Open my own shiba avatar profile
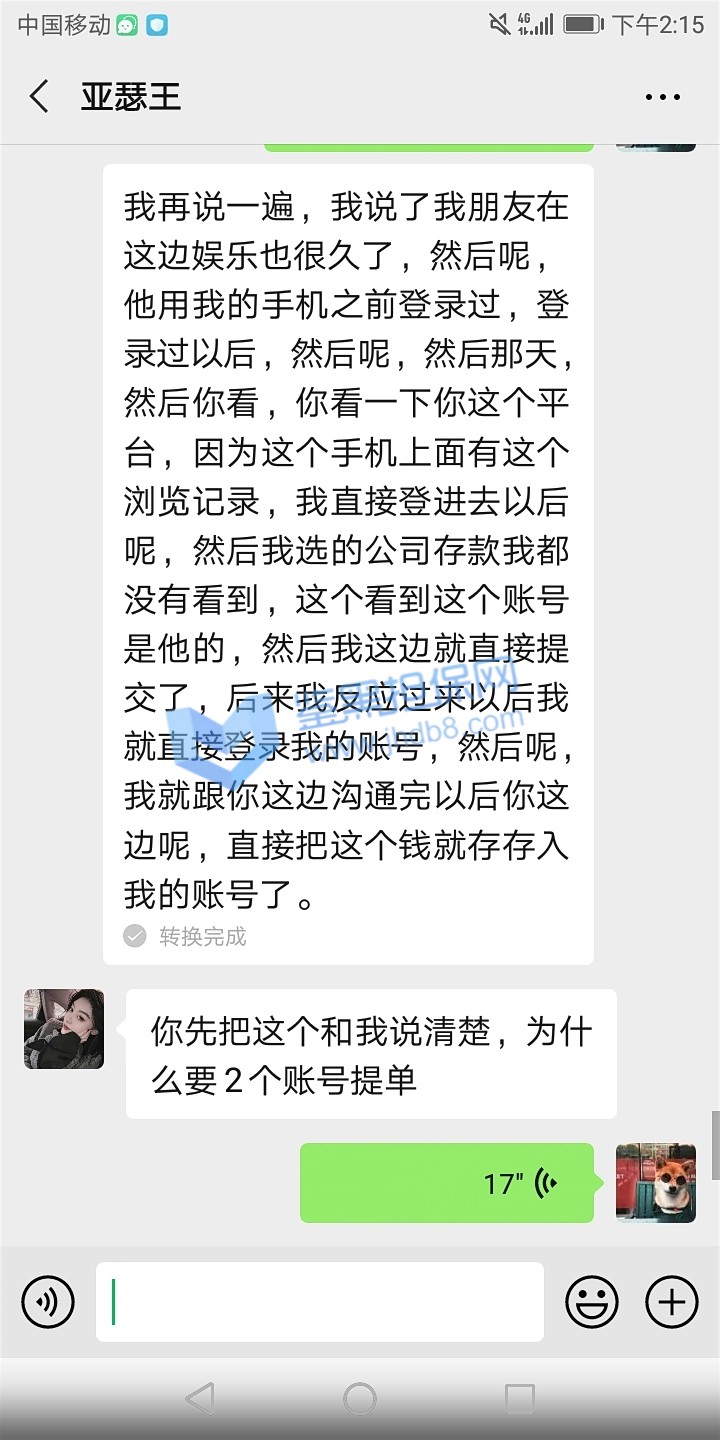720x1440 pixels. [656, 1183]
